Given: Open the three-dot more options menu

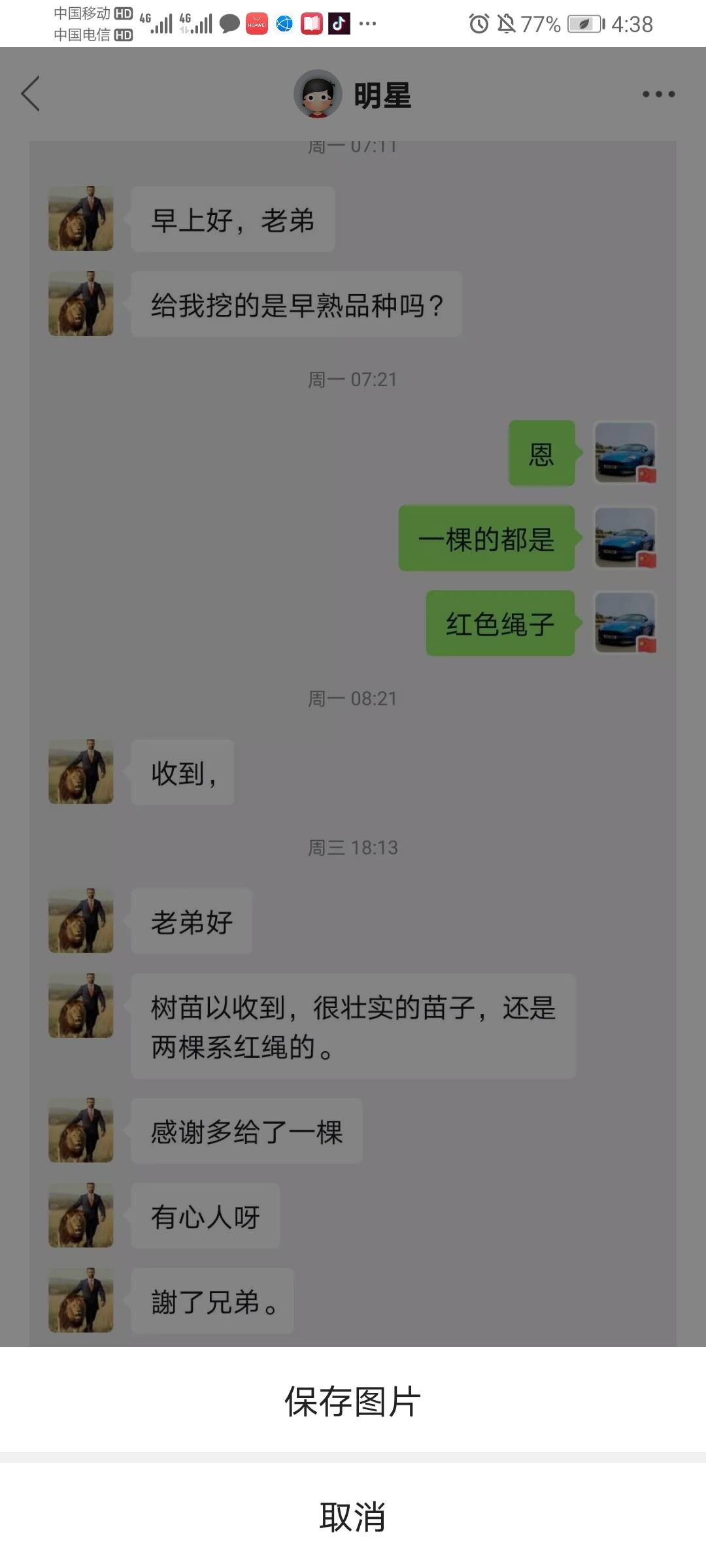Looking at the screenshot, I should click(658, 94).
